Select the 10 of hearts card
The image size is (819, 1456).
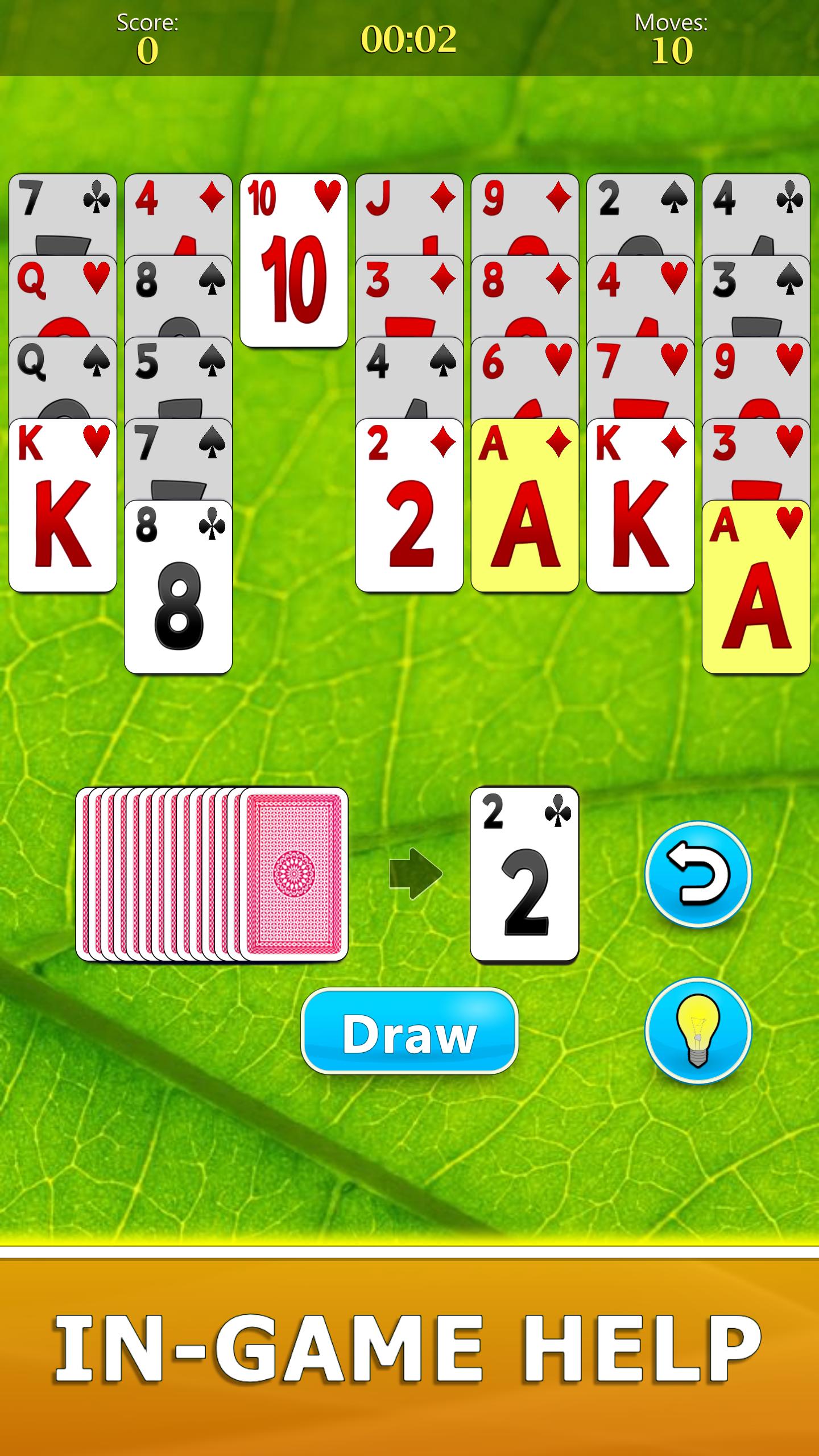[293, 260]
